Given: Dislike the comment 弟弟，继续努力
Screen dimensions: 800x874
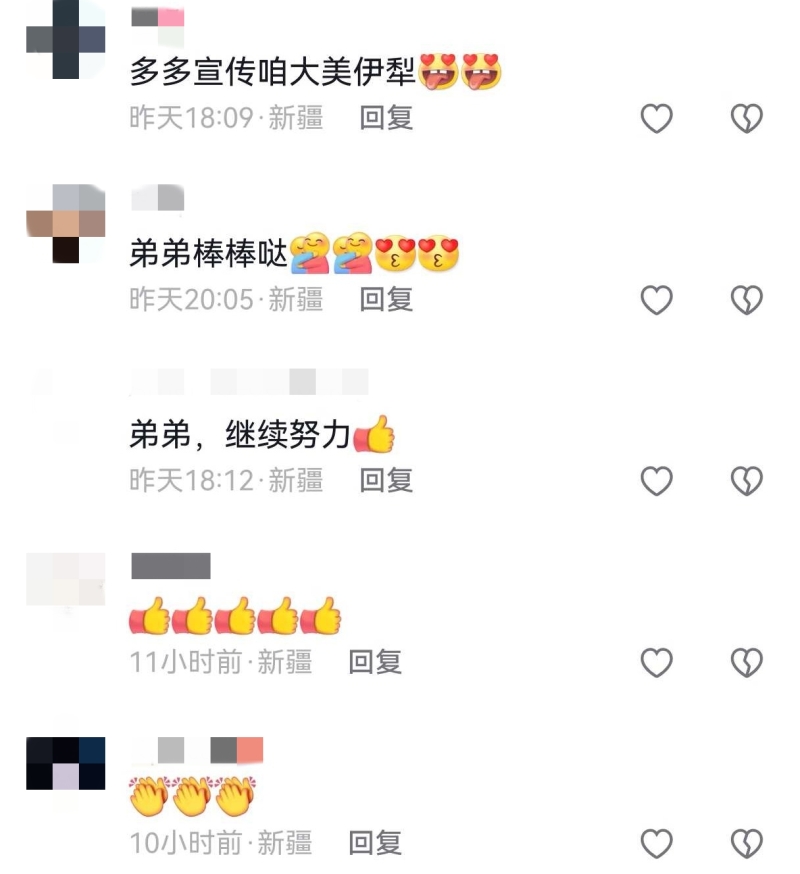Looking at the screenshot, I should click(x=746, y=482).
